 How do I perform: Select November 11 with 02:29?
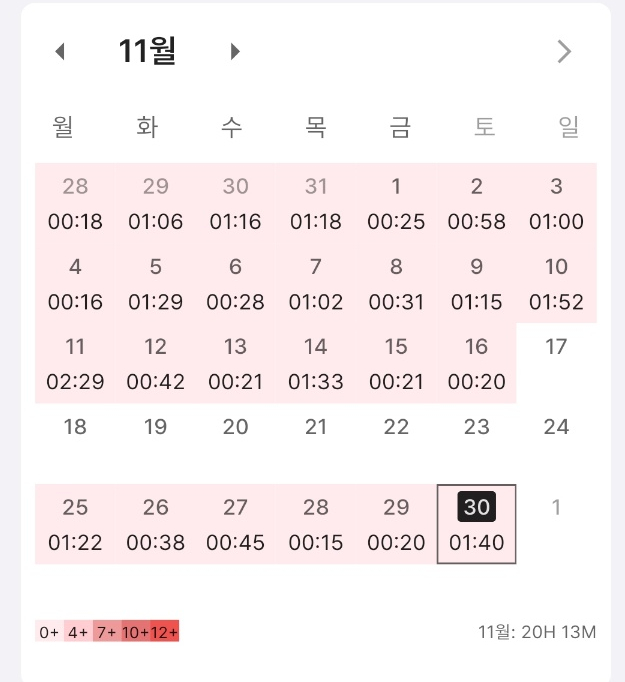(75, 363)
